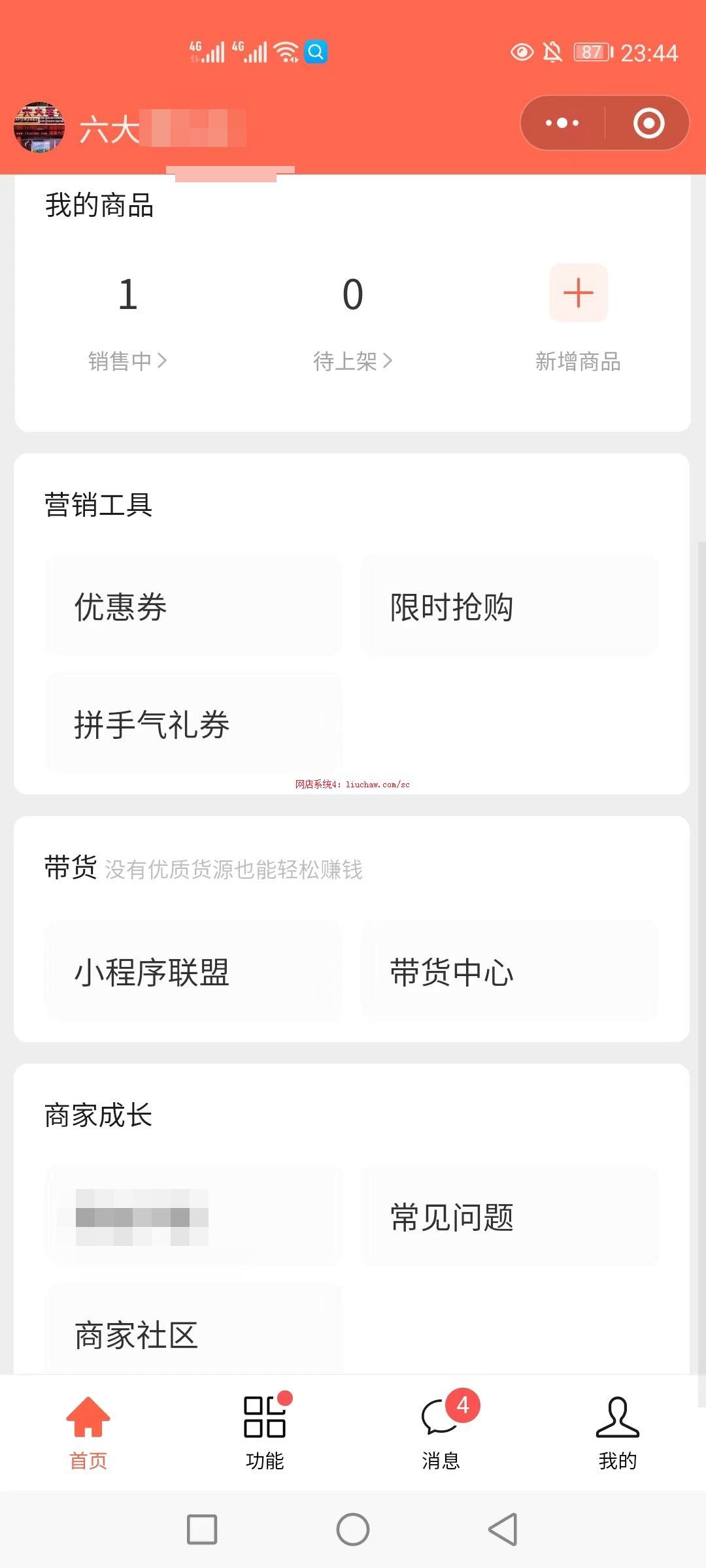Open the mini program more-options menu
This screenshot has height=1568, width=706.
562,123
